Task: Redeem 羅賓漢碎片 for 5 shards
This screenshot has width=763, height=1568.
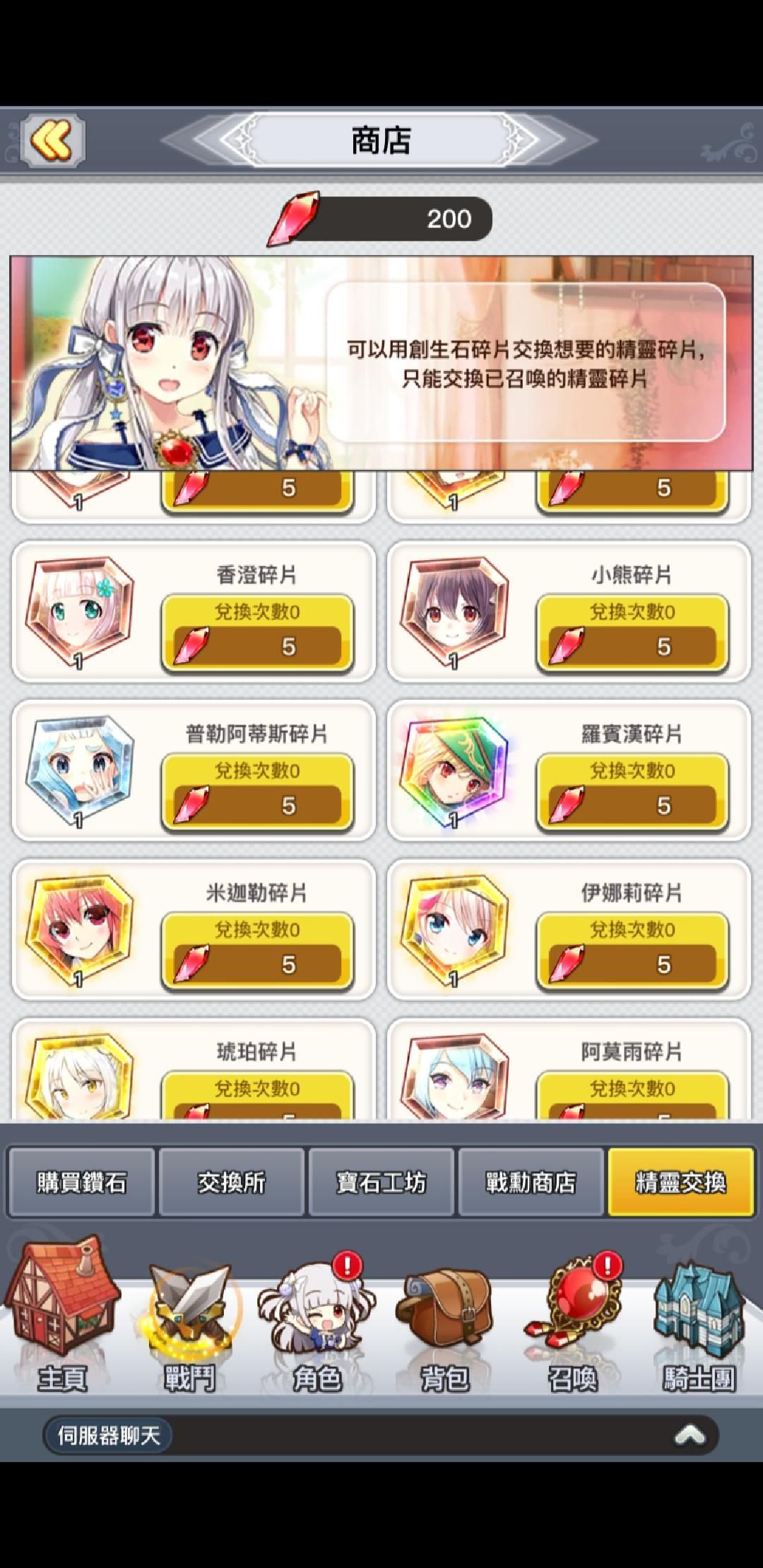Action: point(632,792)
